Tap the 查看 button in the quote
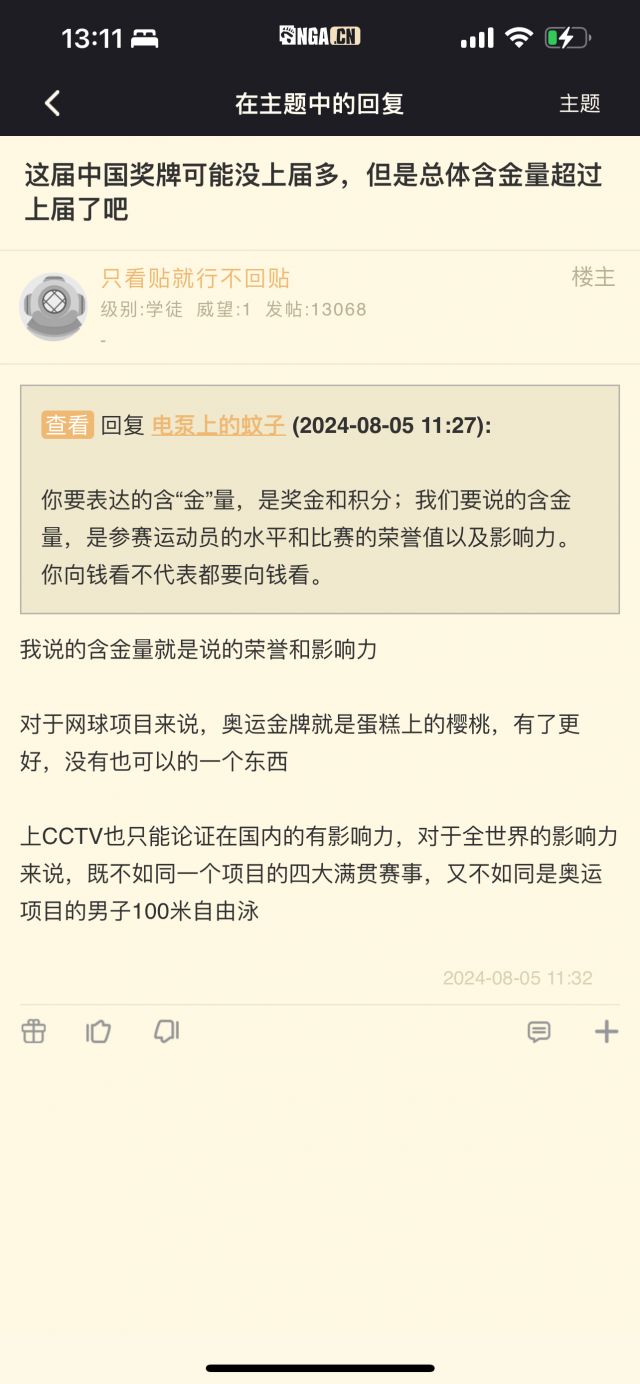 (67, 425)
